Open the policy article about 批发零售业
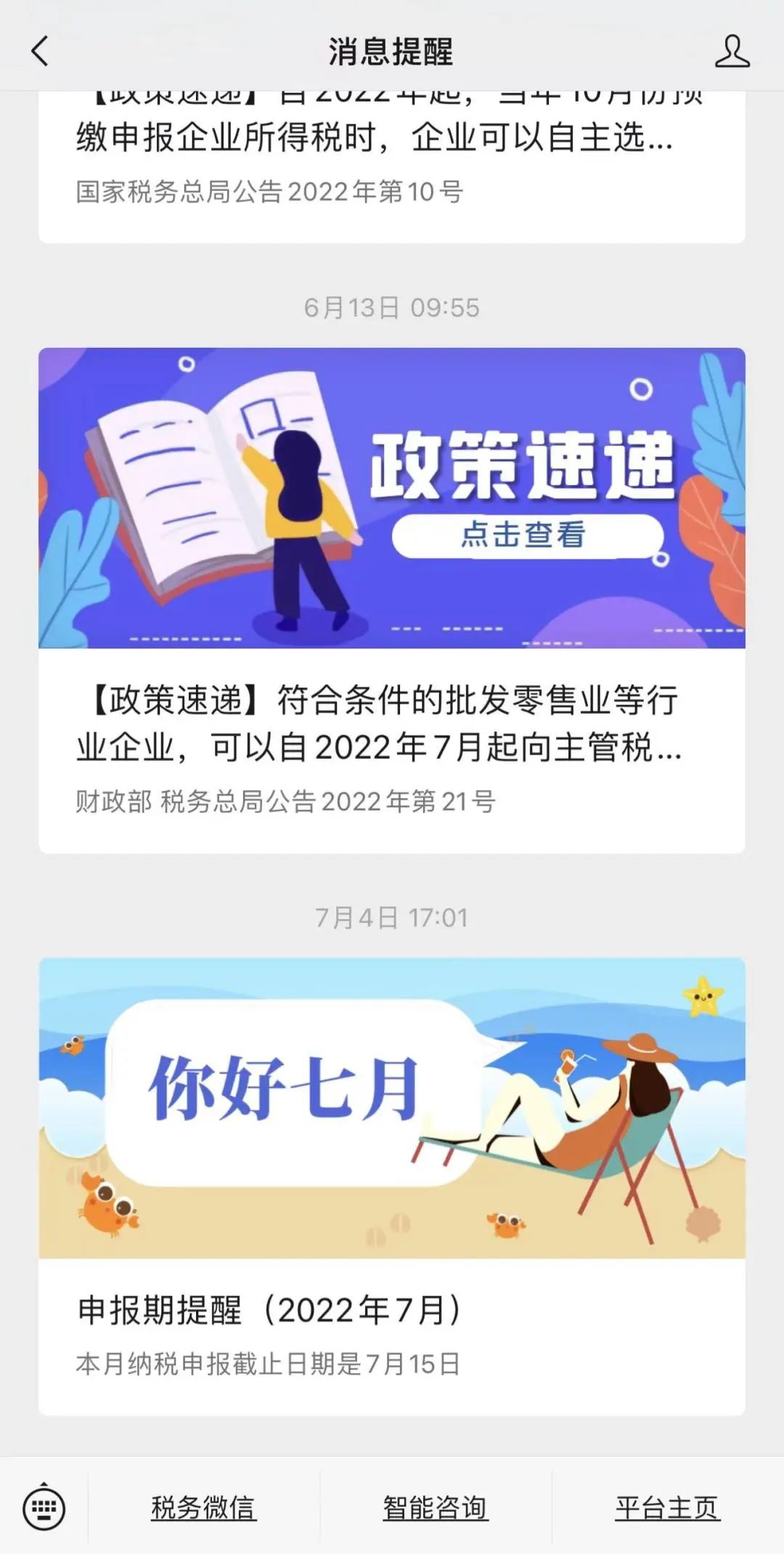This screenshot has width=784, height=1554. click(x=392, y=600)
